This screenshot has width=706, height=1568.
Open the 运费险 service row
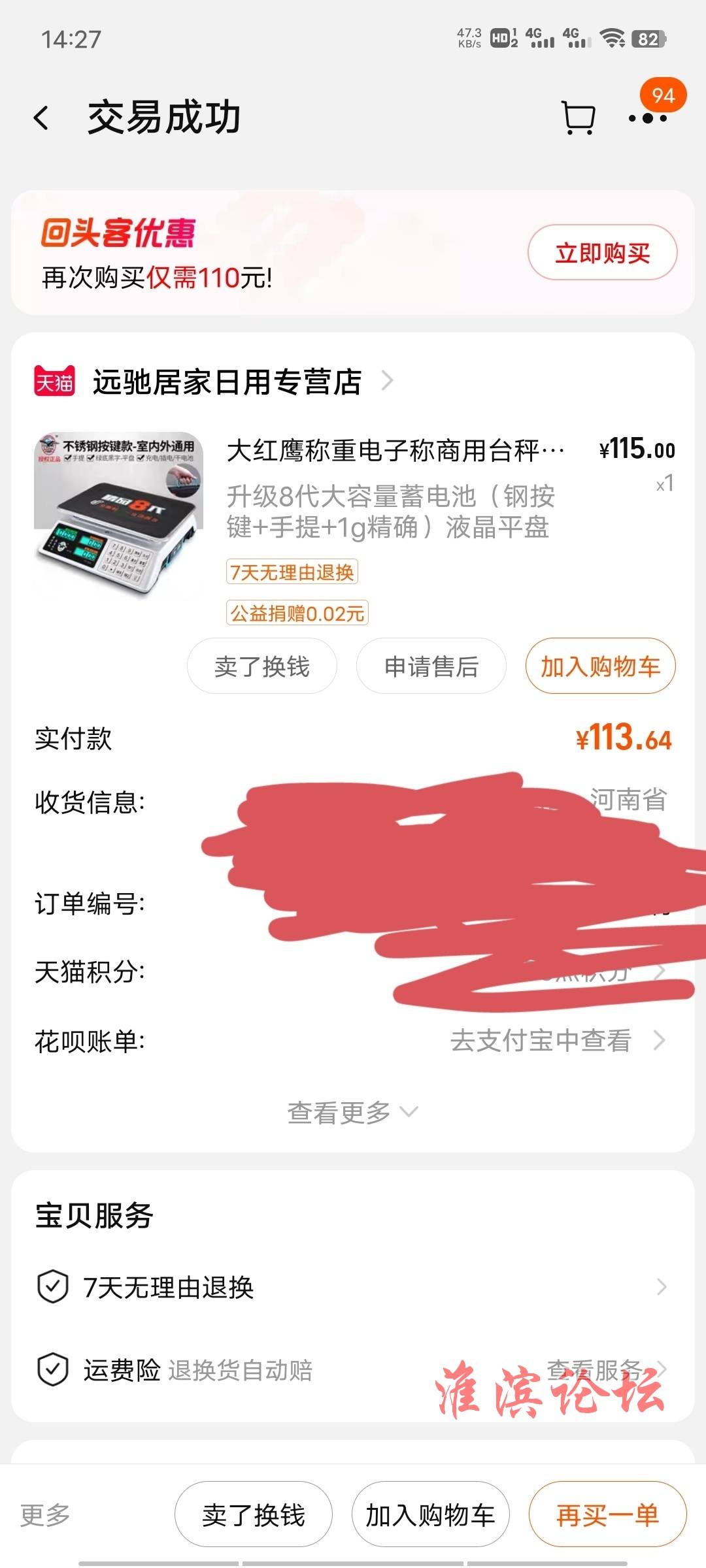point(352,1370)
